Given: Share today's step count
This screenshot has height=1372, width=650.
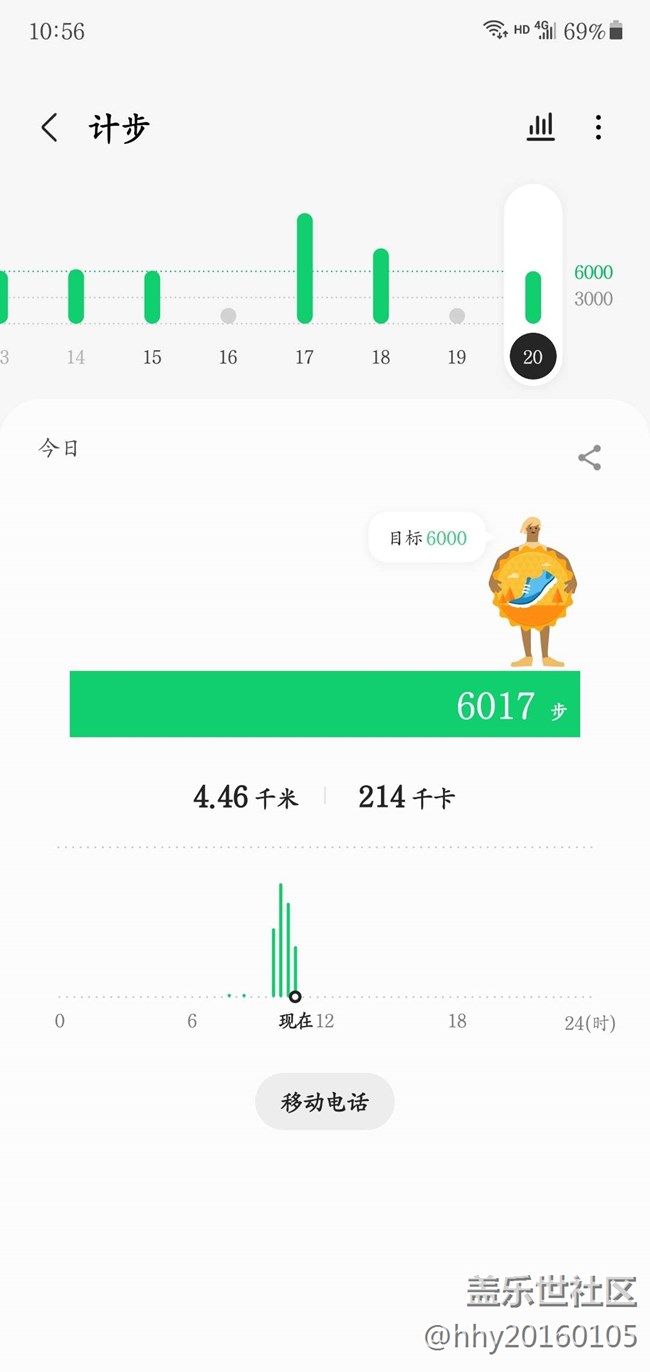Looking at the screenshot, I should (589, 458).
